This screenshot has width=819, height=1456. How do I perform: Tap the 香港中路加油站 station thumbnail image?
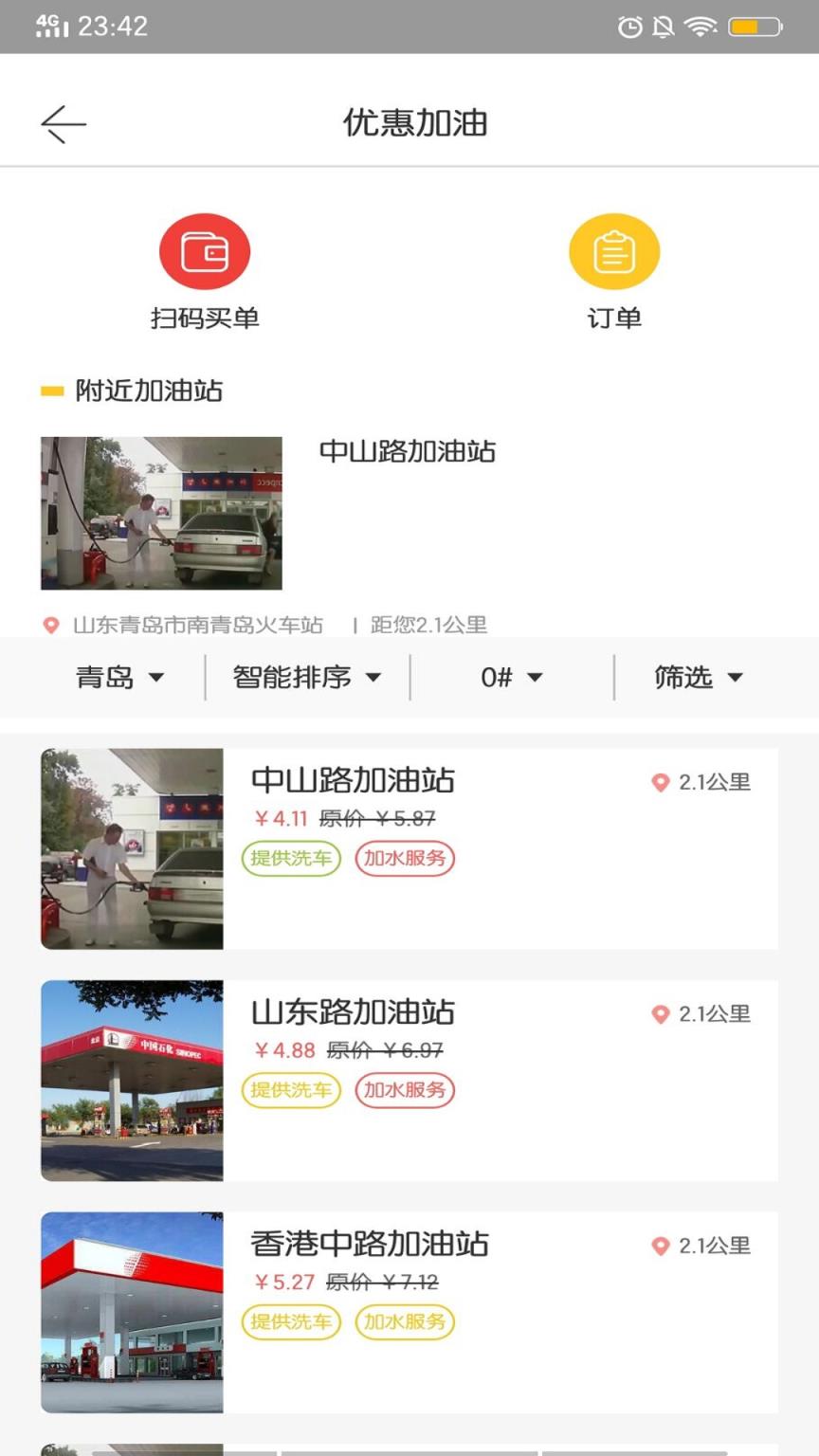click(131, 1313)
